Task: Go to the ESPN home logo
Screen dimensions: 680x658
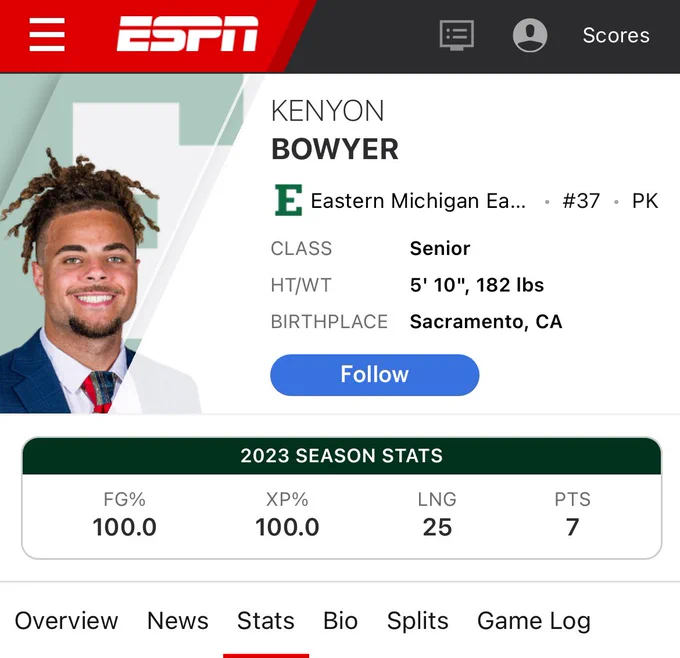Action: (x=187, y=34)
